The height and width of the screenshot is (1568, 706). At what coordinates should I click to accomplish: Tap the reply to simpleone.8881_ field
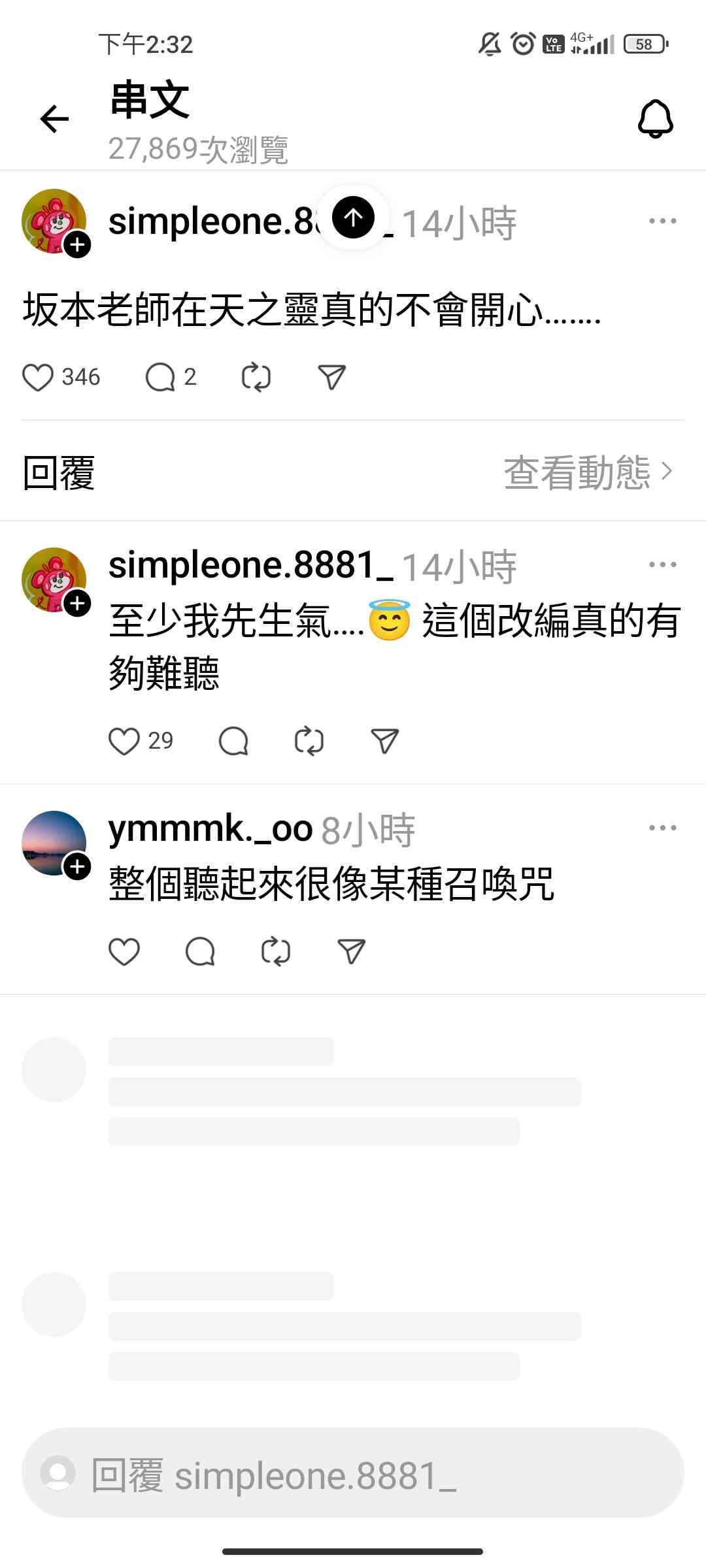pos(353,1476)
